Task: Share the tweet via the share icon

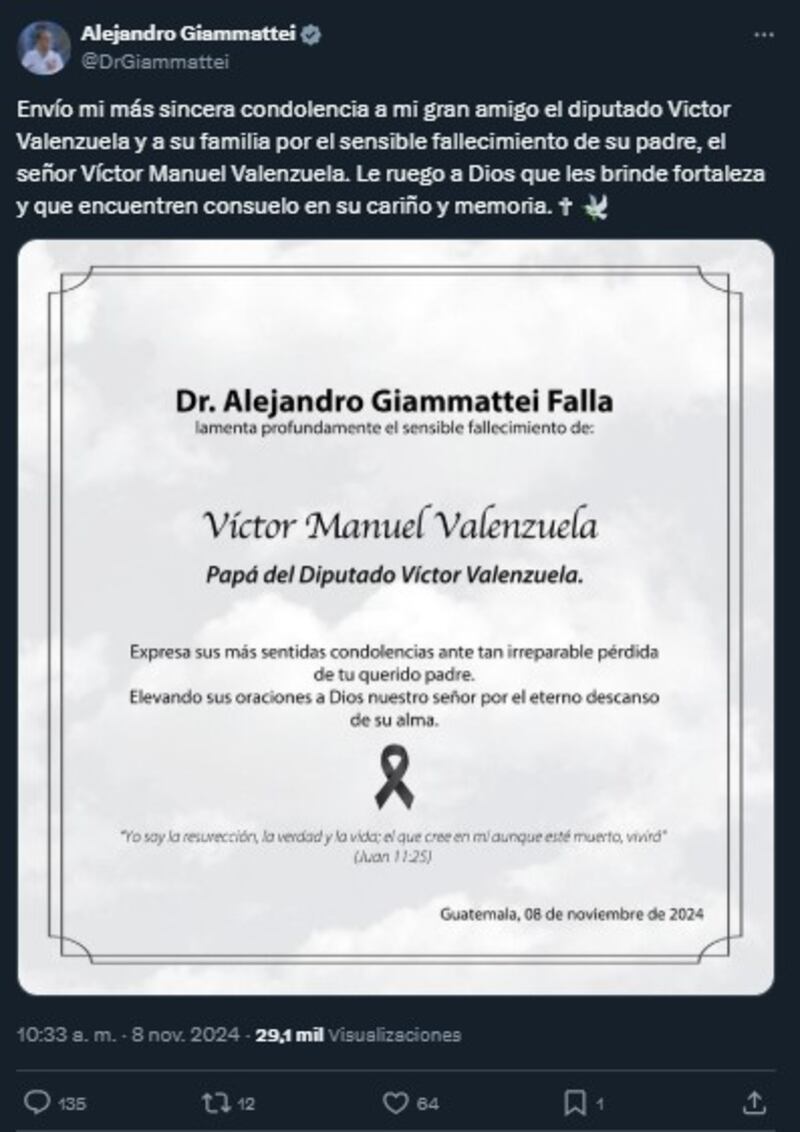Action: tap(756, 1102)
